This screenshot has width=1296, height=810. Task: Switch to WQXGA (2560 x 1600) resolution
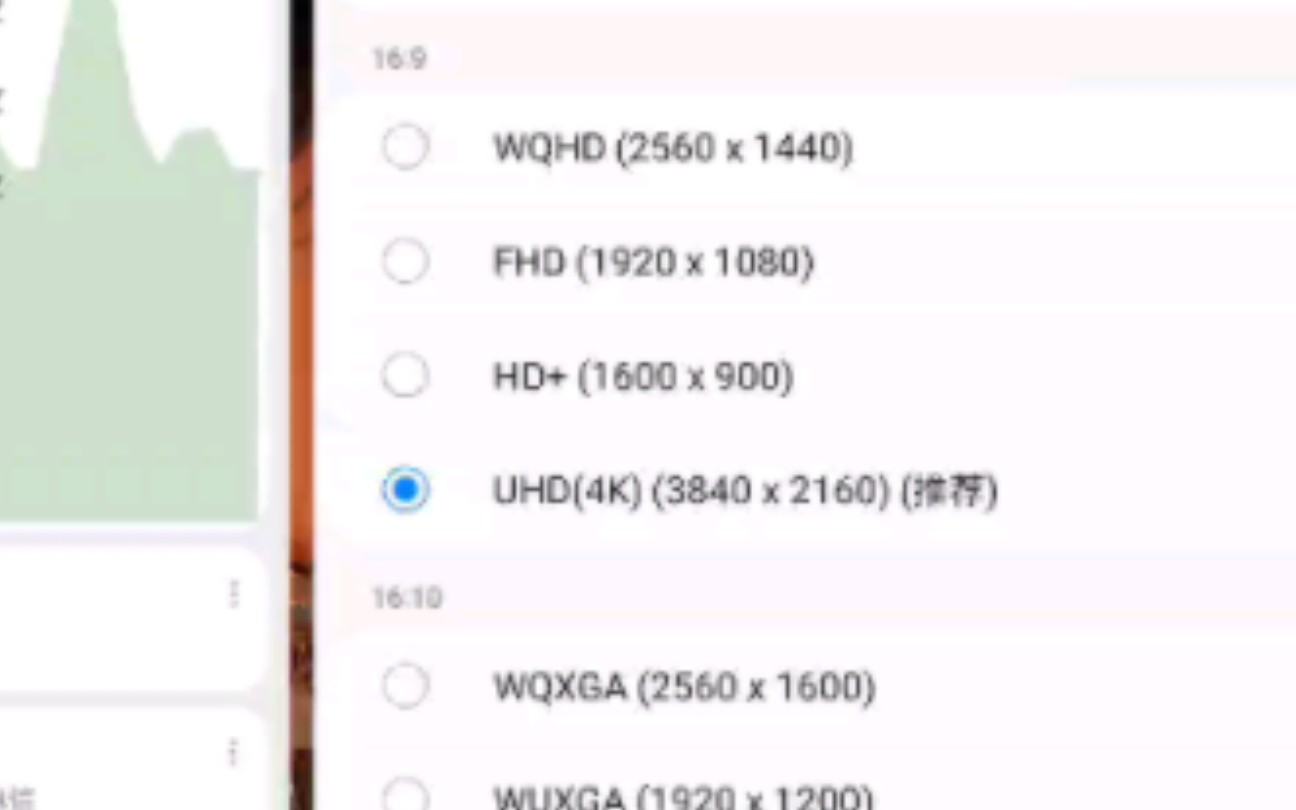405,686
